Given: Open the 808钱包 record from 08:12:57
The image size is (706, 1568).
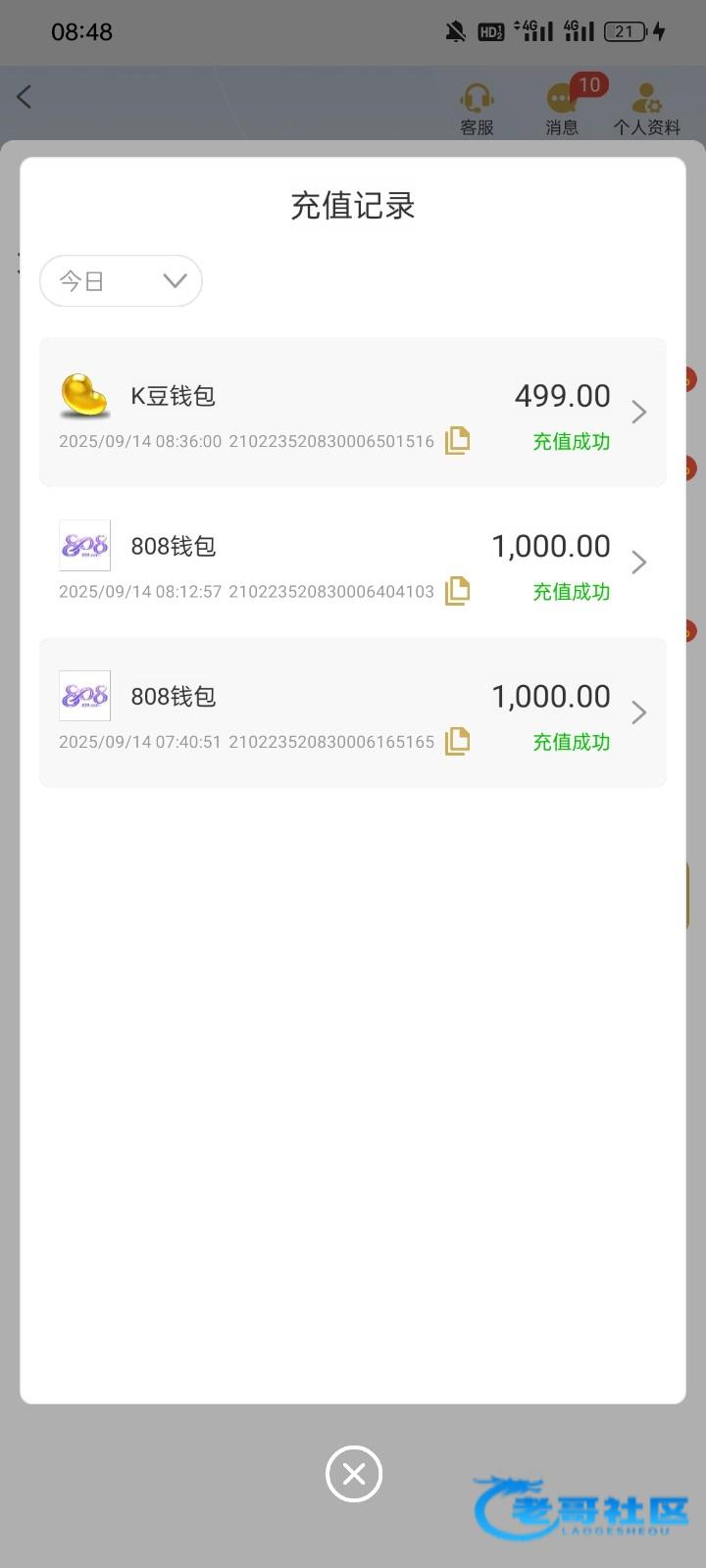Looking at the screenshot, I should coord(353,563).
